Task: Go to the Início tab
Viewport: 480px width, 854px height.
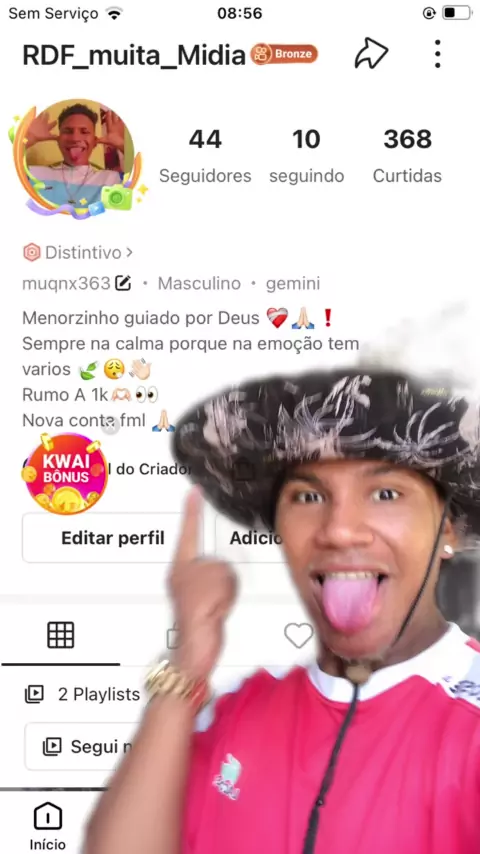Action: [47, 826]
